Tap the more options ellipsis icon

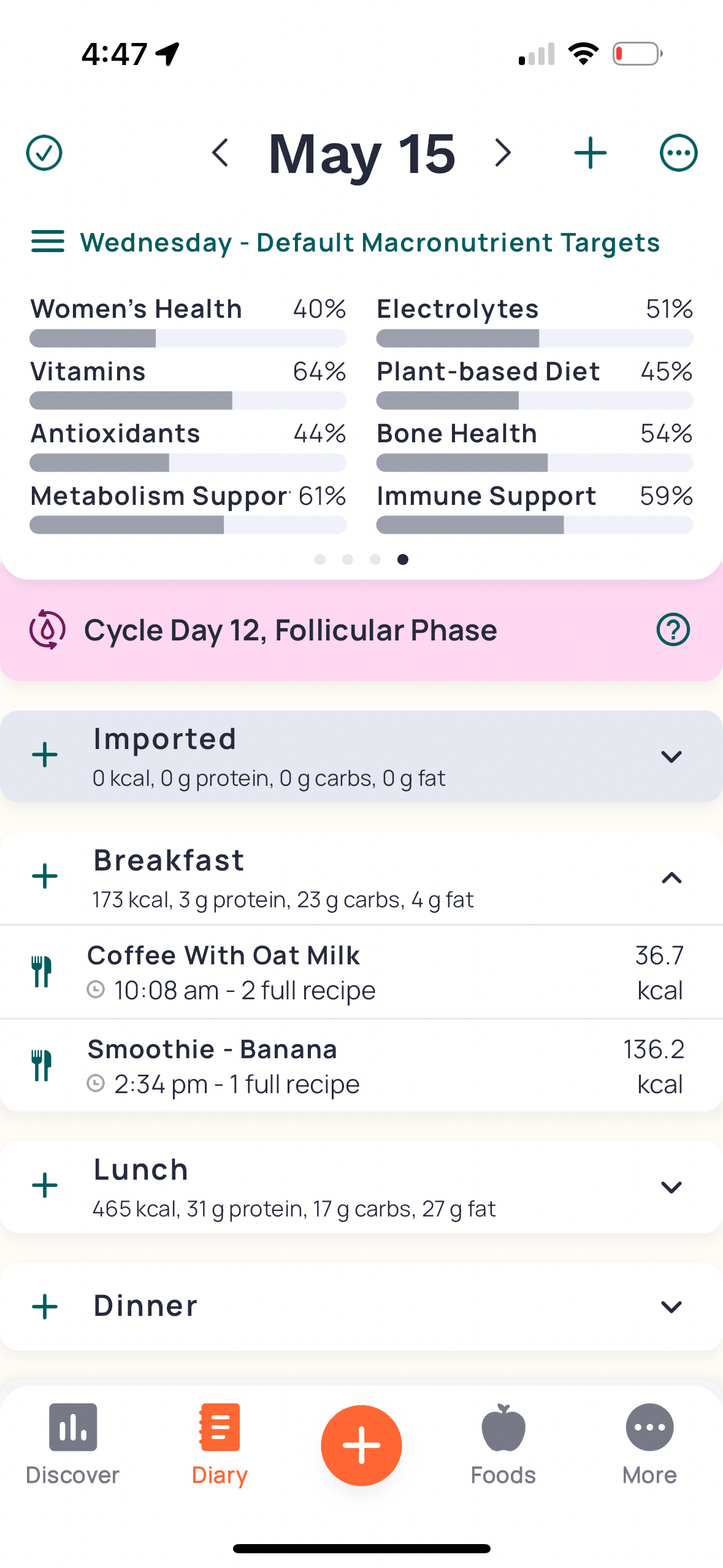pos(679,153)
